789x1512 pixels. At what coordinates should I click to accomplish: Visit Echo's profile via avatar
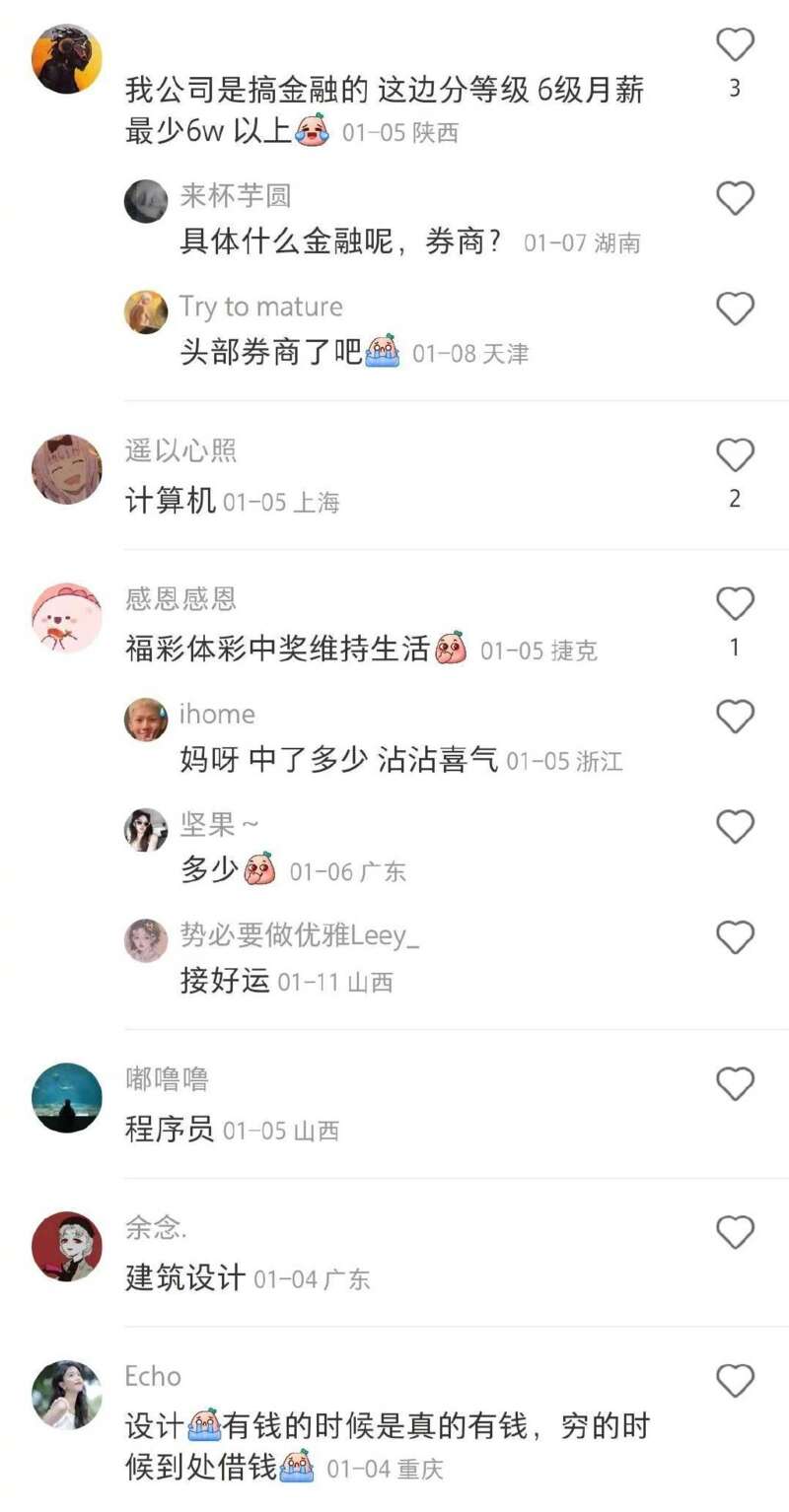[x=67, y=1395]
